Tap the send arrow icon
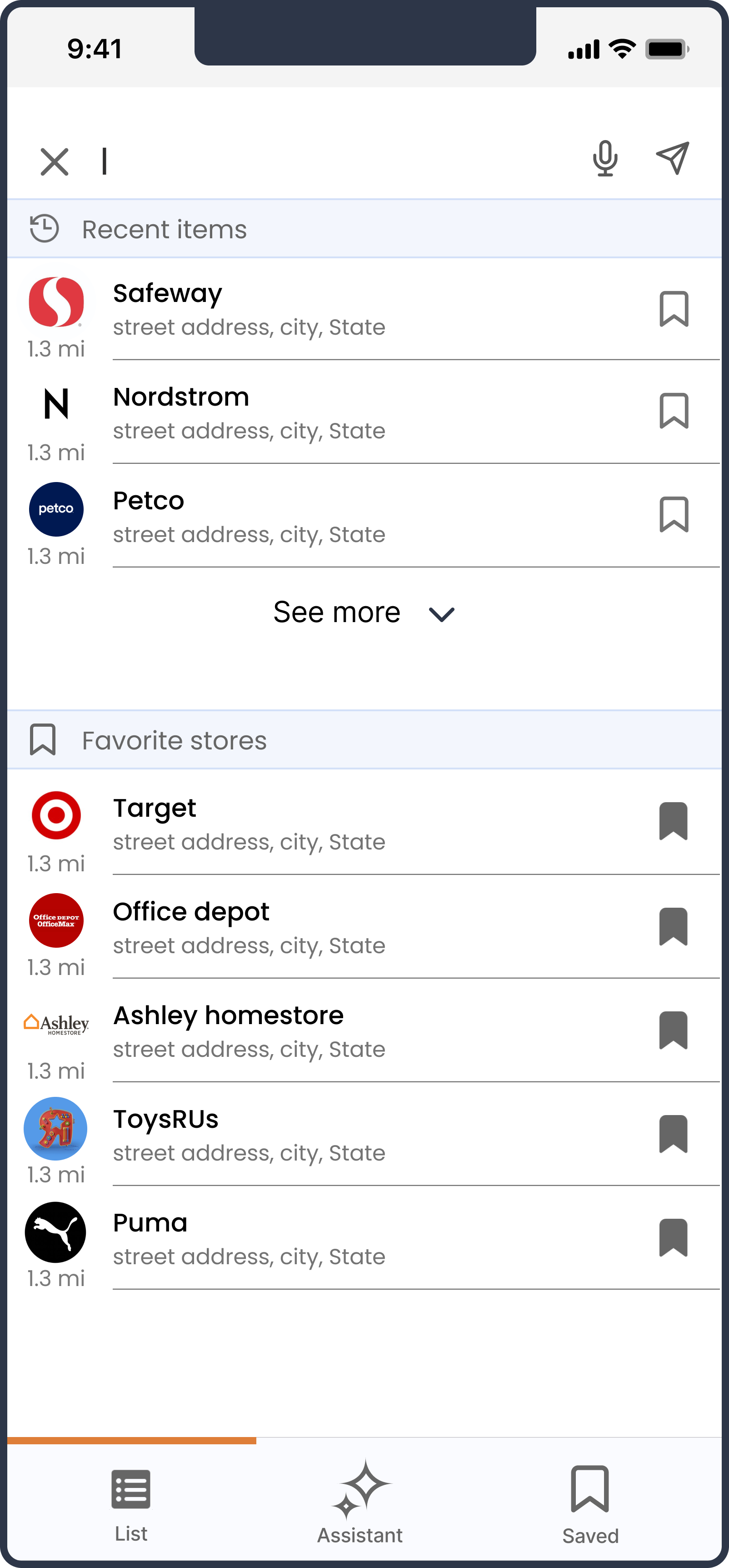This screenshot has height=1568, width=729. coord(672,159)
